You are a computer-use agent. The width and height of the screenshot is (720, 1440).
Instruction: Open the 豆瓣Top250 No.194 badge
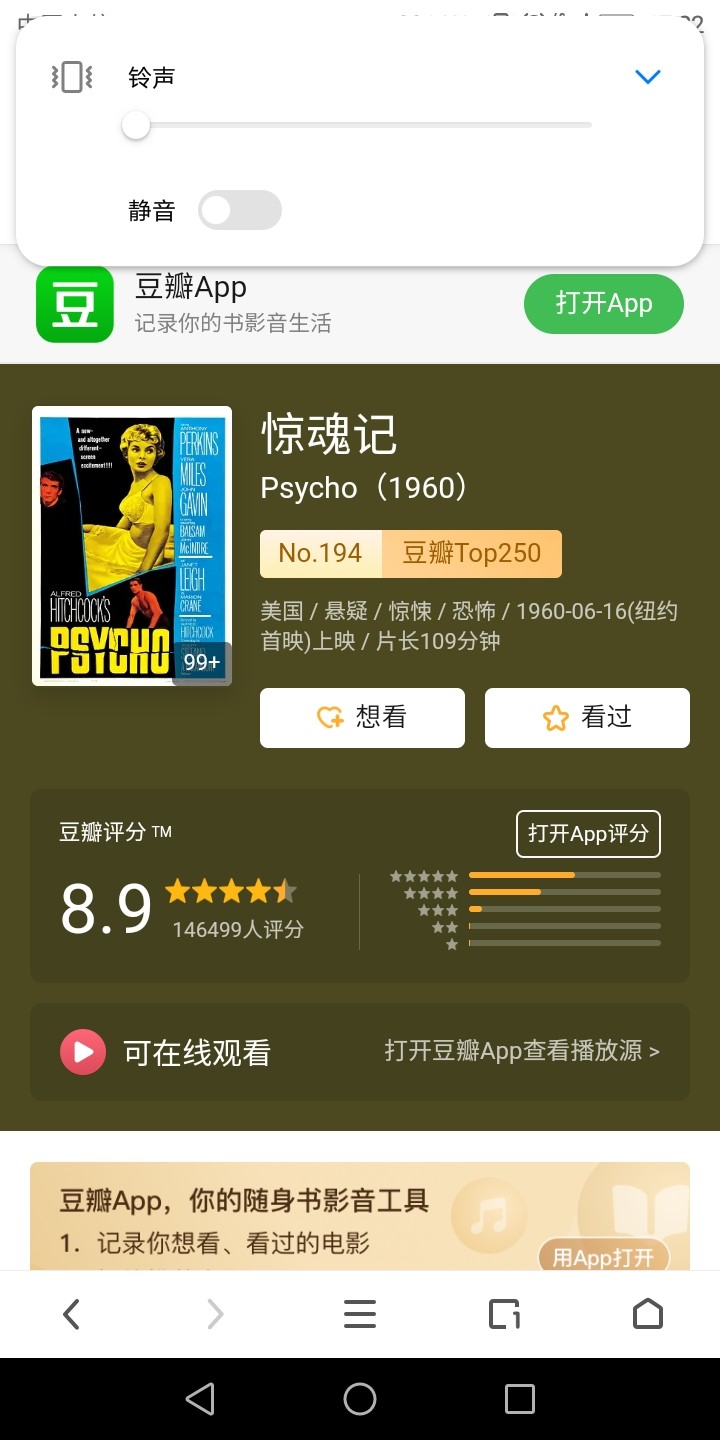(410, 553)
